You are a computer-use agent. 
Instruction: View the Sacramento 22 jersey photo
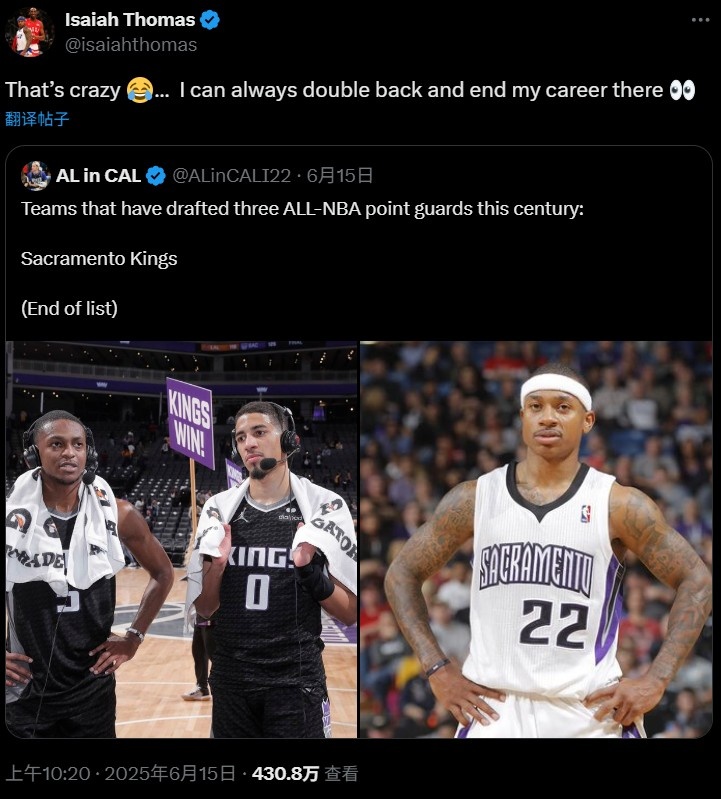[536, 540]
